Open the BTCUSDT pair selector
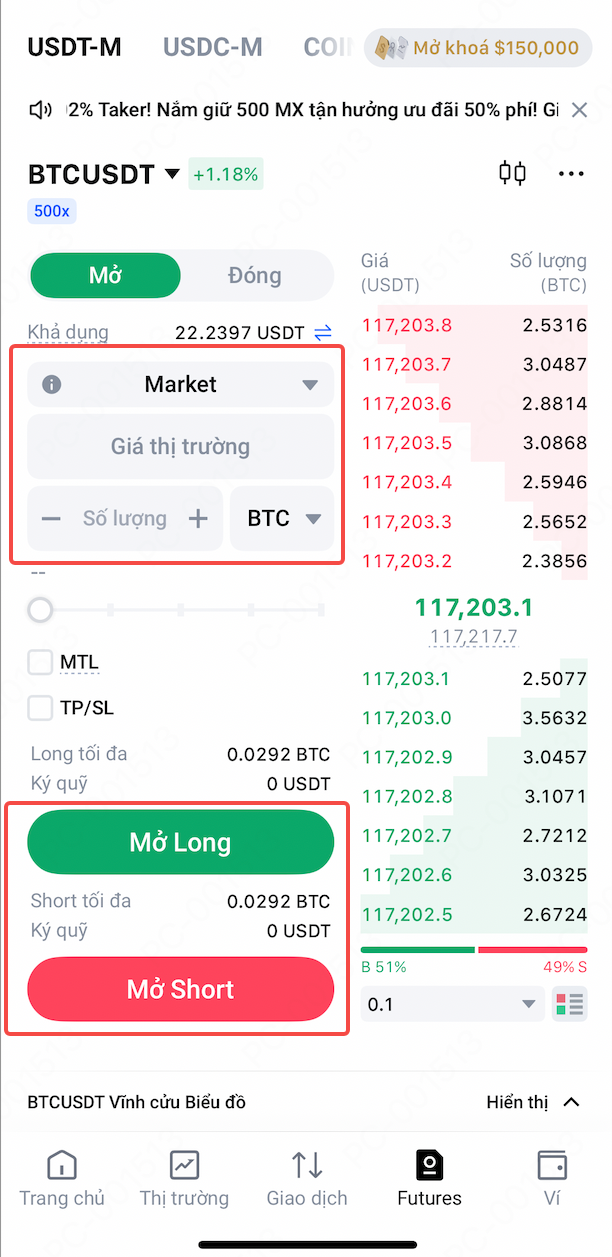The image size is (612, 1257). click(x=104, y=175)
